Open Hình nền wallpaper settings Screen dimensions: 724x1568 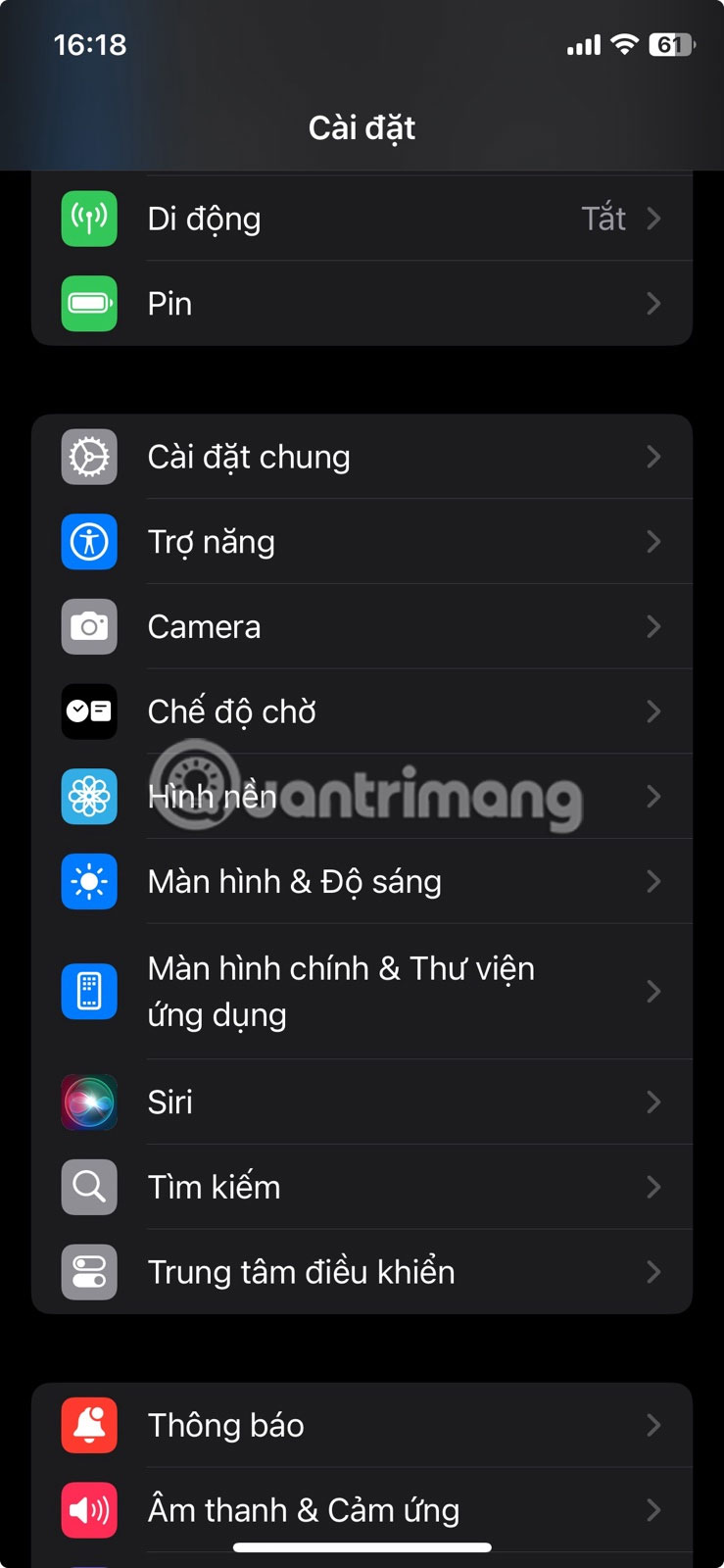tap(362, 797)
